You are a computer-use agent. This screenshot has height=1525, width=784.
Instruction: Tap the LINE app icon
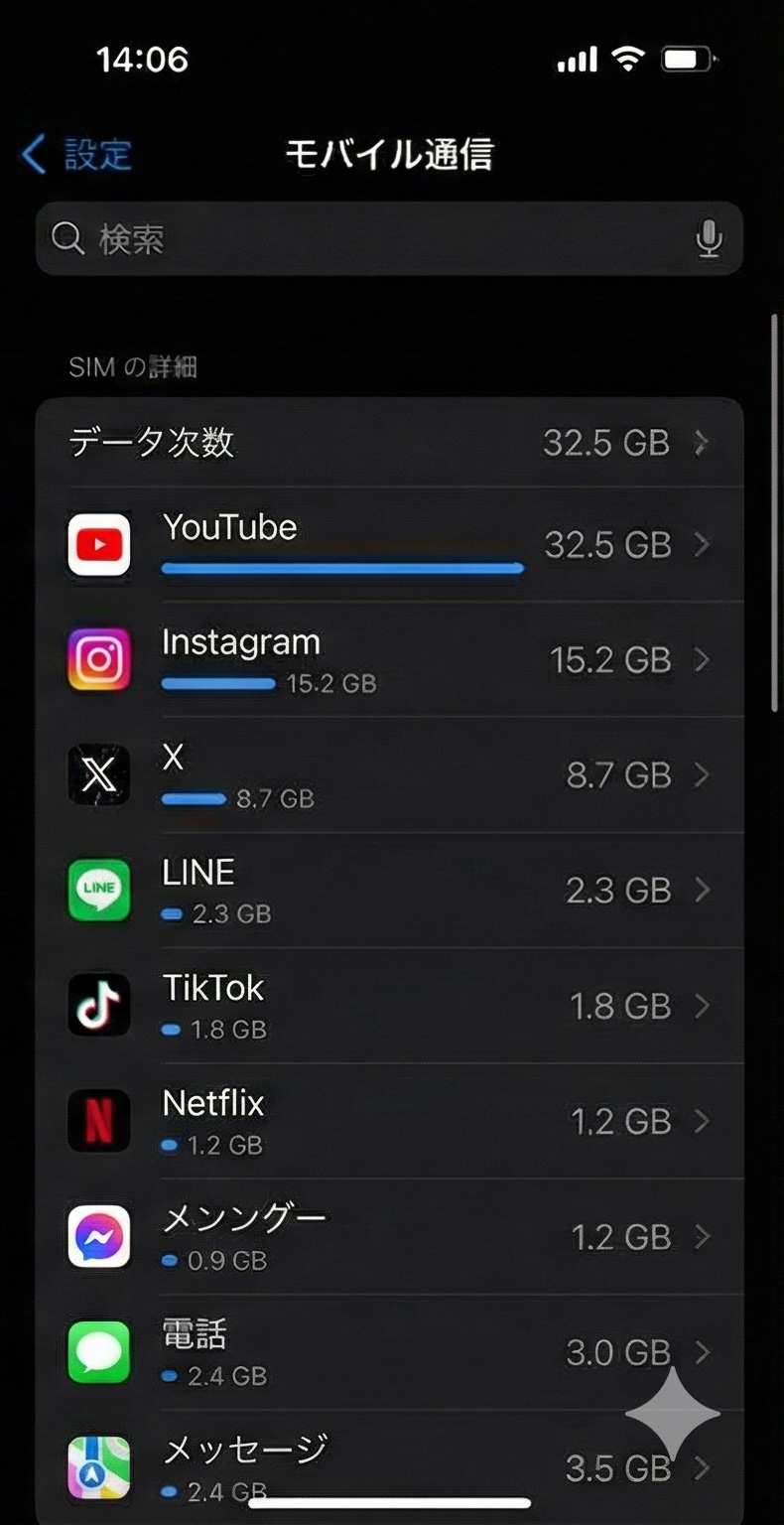[x=98, y=890]
